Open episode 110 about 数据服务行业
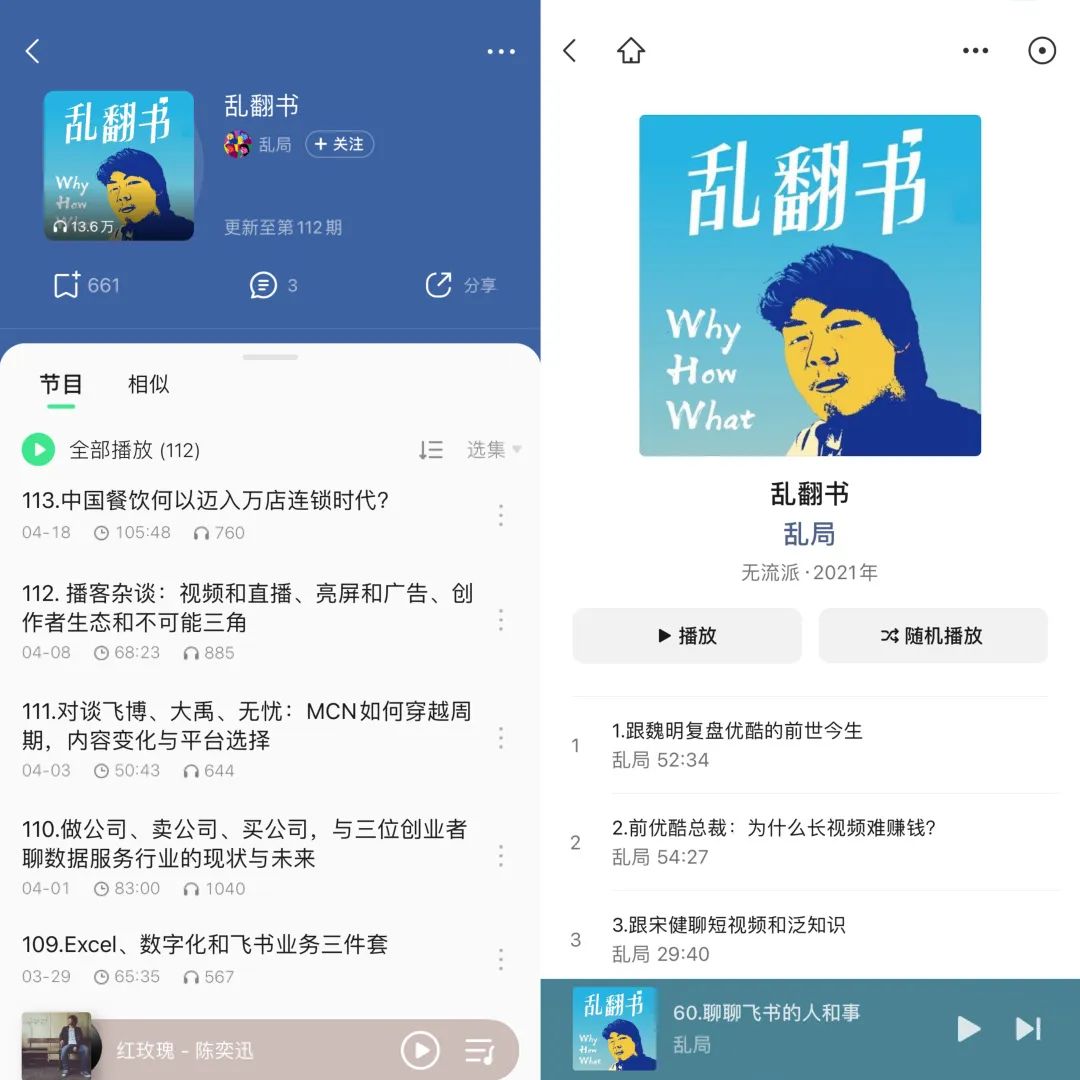 tap(244, 843)
